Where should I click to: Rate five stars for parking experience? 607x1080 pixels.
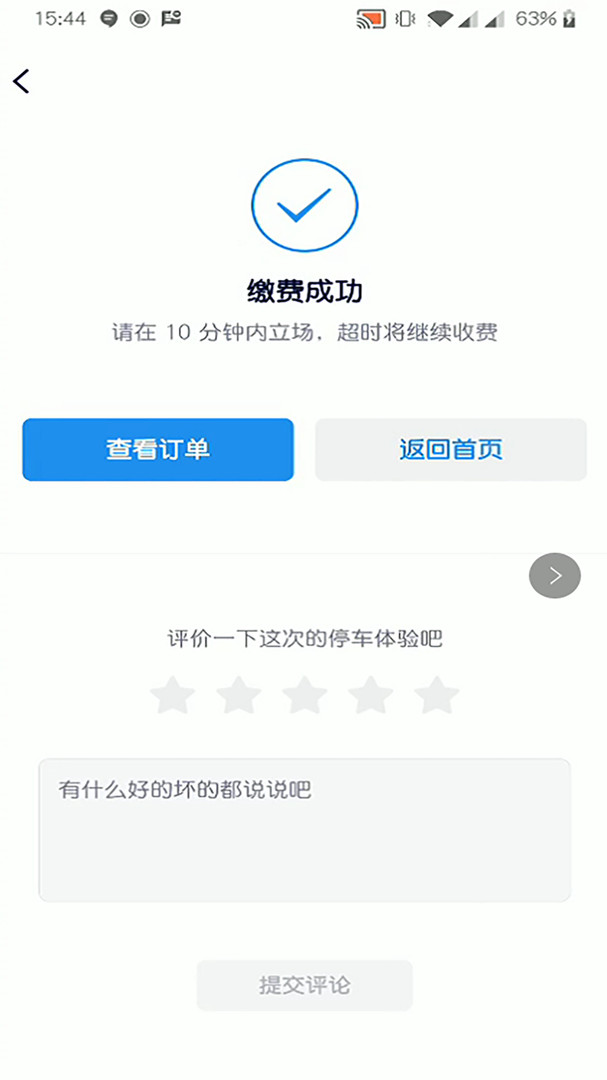pyautogui.click(x=437, y=695)
